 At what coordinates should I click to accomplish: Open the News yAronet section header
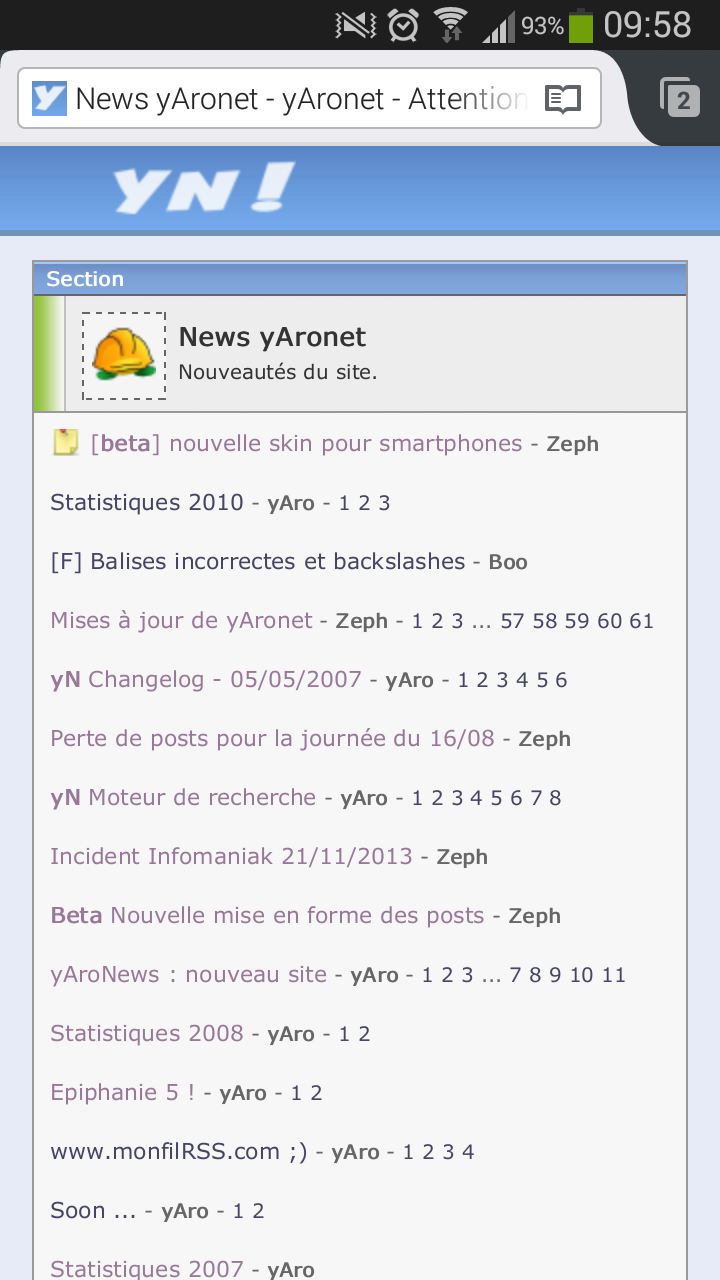click(x=272, y=337)
